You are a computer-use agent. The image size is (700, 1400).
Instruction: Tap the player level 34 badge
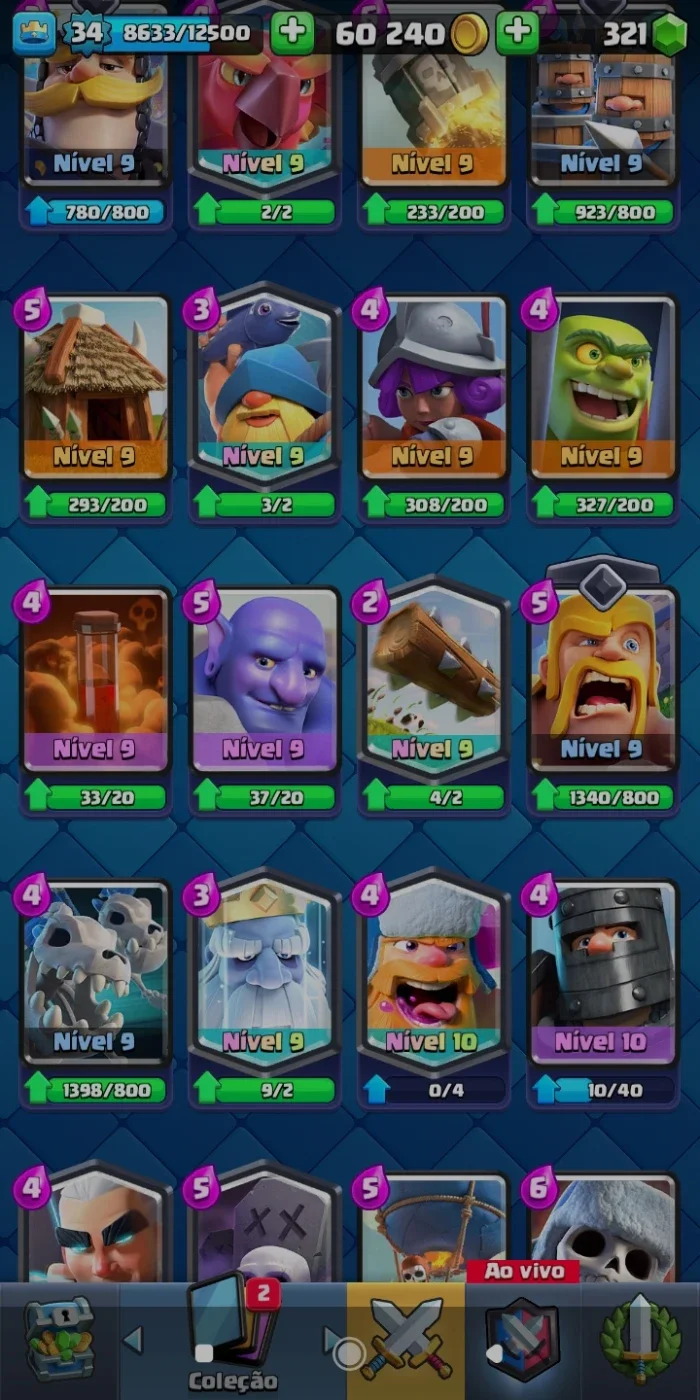click(x=84, y=33)
